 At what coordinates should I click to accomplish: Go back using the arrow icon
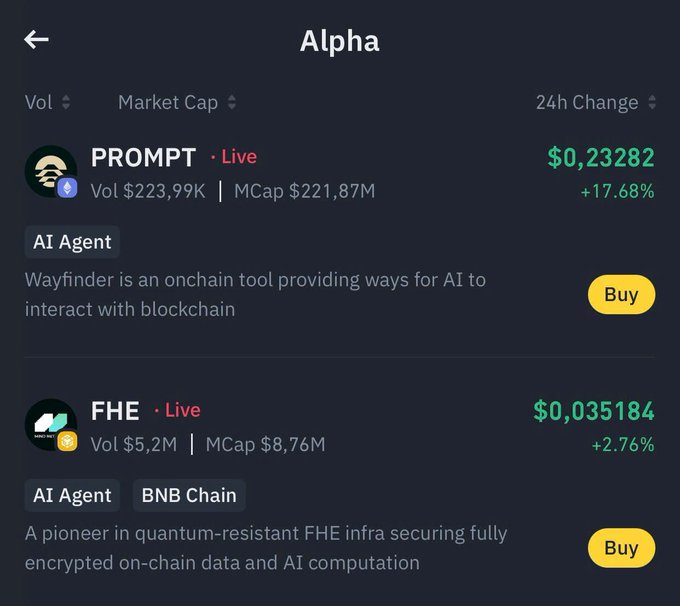[37, 40]
